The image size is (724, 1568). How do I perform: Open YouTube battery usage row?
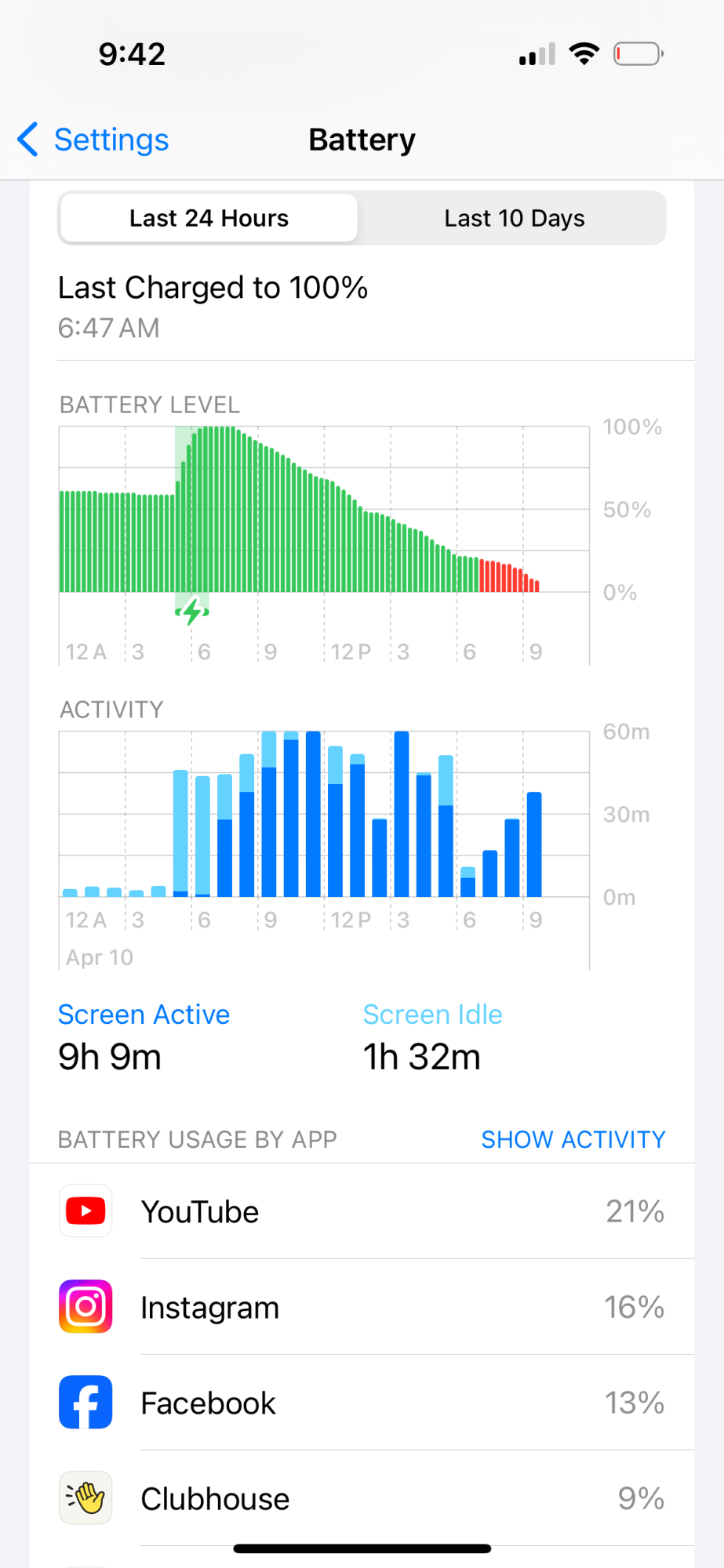coord(362,1211)
